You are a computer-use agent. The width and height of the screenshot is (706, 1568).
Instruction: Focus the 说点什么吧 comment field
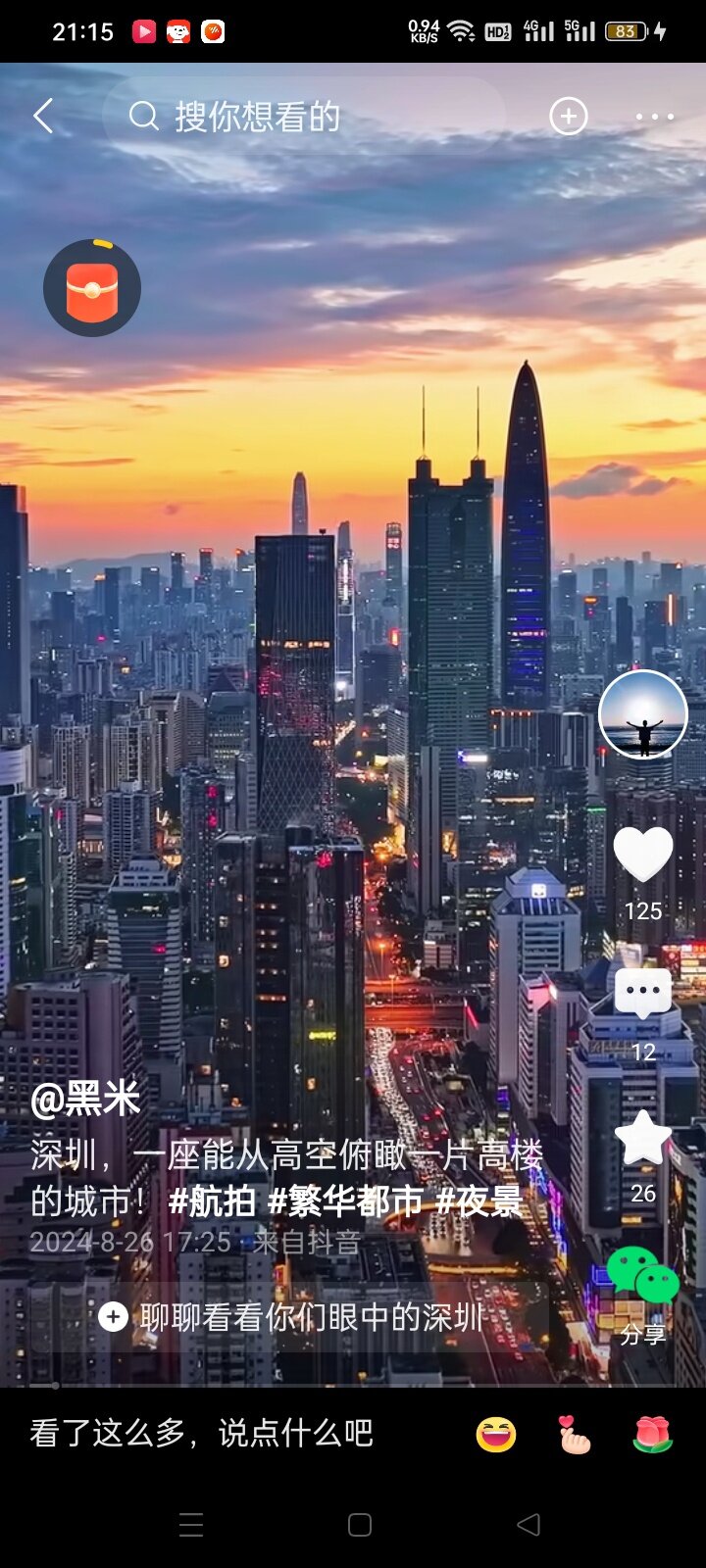pyautogui.click(x=202, y=1434)
